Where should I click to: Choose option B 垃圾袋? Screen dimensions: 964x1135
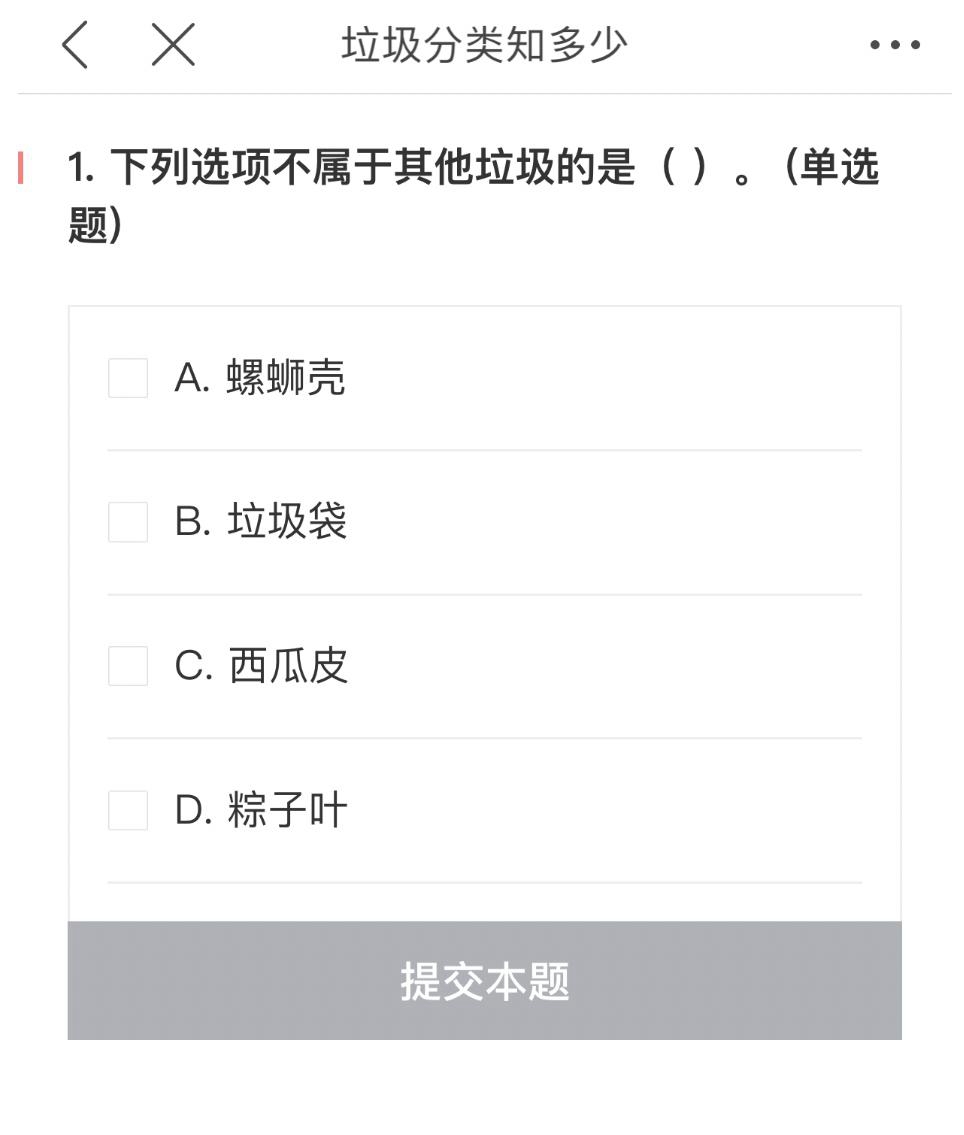[x=128, y=523]
